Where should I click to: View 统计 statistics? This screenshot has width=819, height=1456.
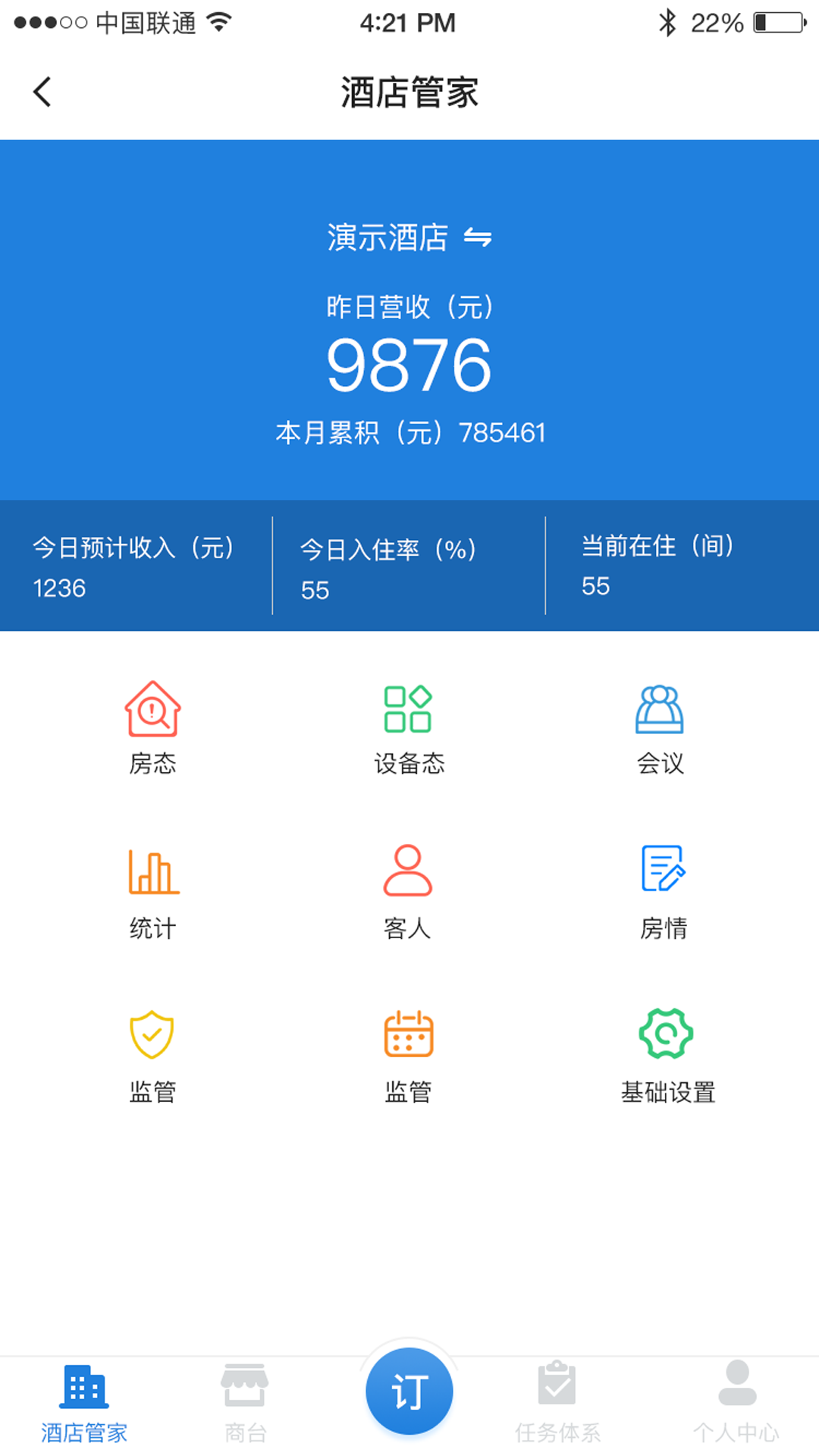point(152,892)
